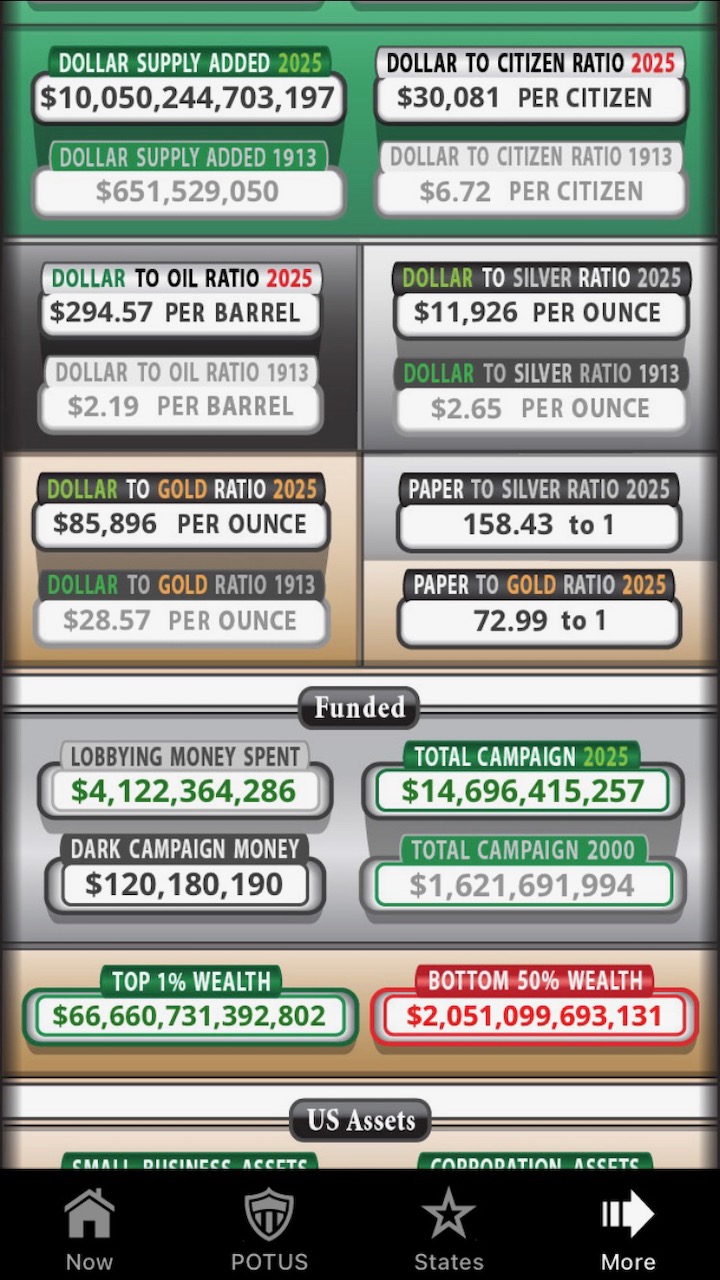720x1280 pixels.
Task: Go to the States tab
Action: click(449, 1228)
